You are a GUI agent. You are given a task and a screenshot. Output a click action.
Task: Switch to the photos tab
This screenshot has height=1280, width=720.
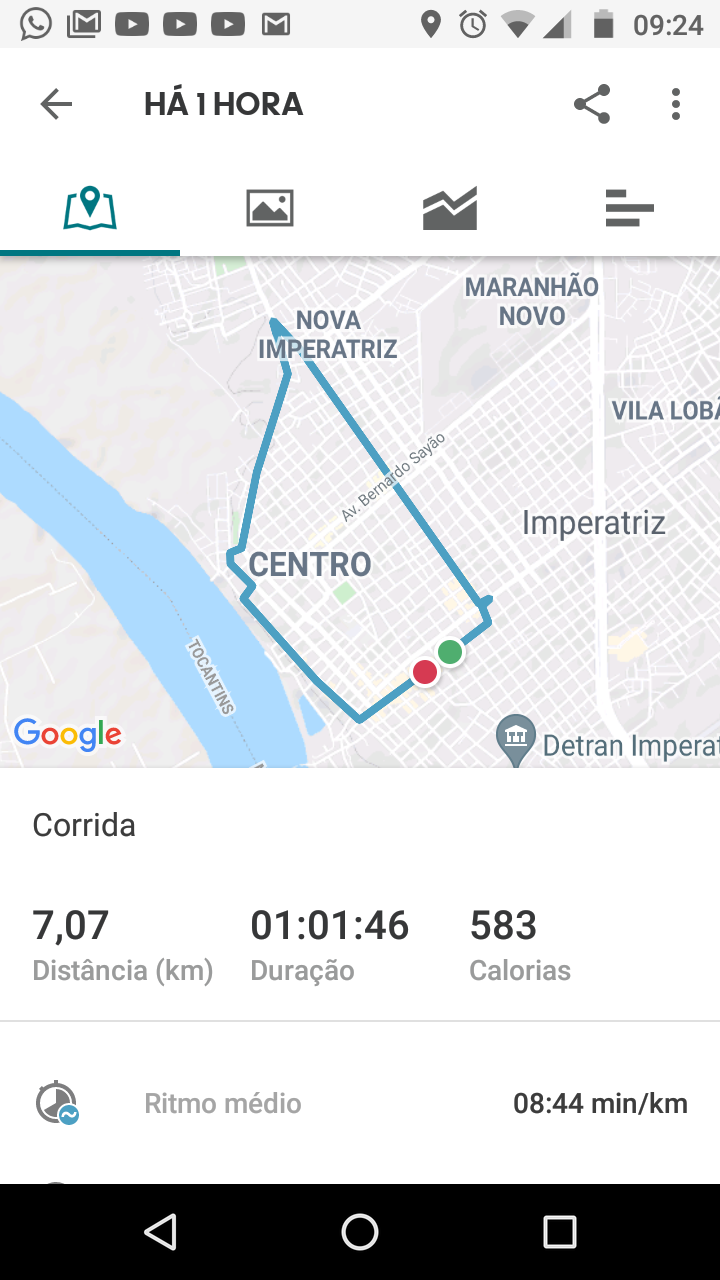point(270,208)
